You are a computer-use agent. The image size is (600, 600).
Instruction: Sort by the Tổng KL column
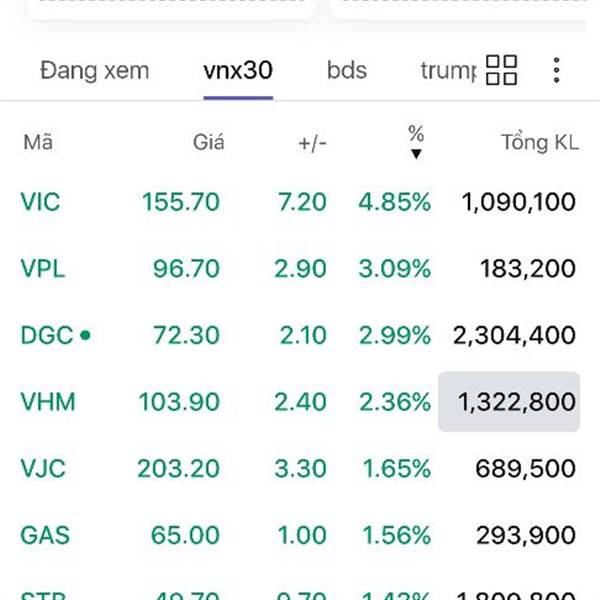coord(539,142)
